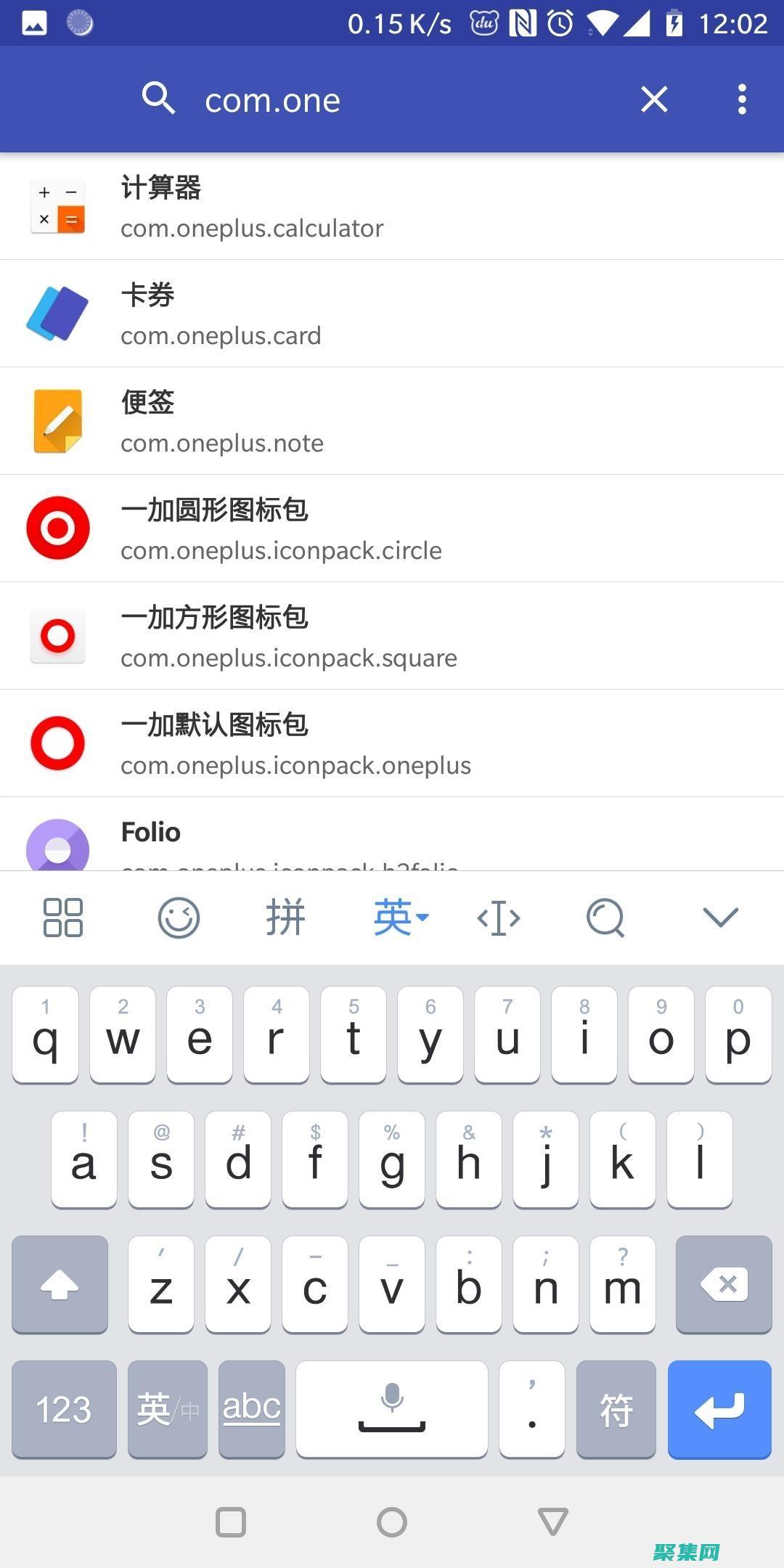The height and width of the screenshot is (1568, 784).
Task: Activate the keyboard search icon
Action: (605, 917)
